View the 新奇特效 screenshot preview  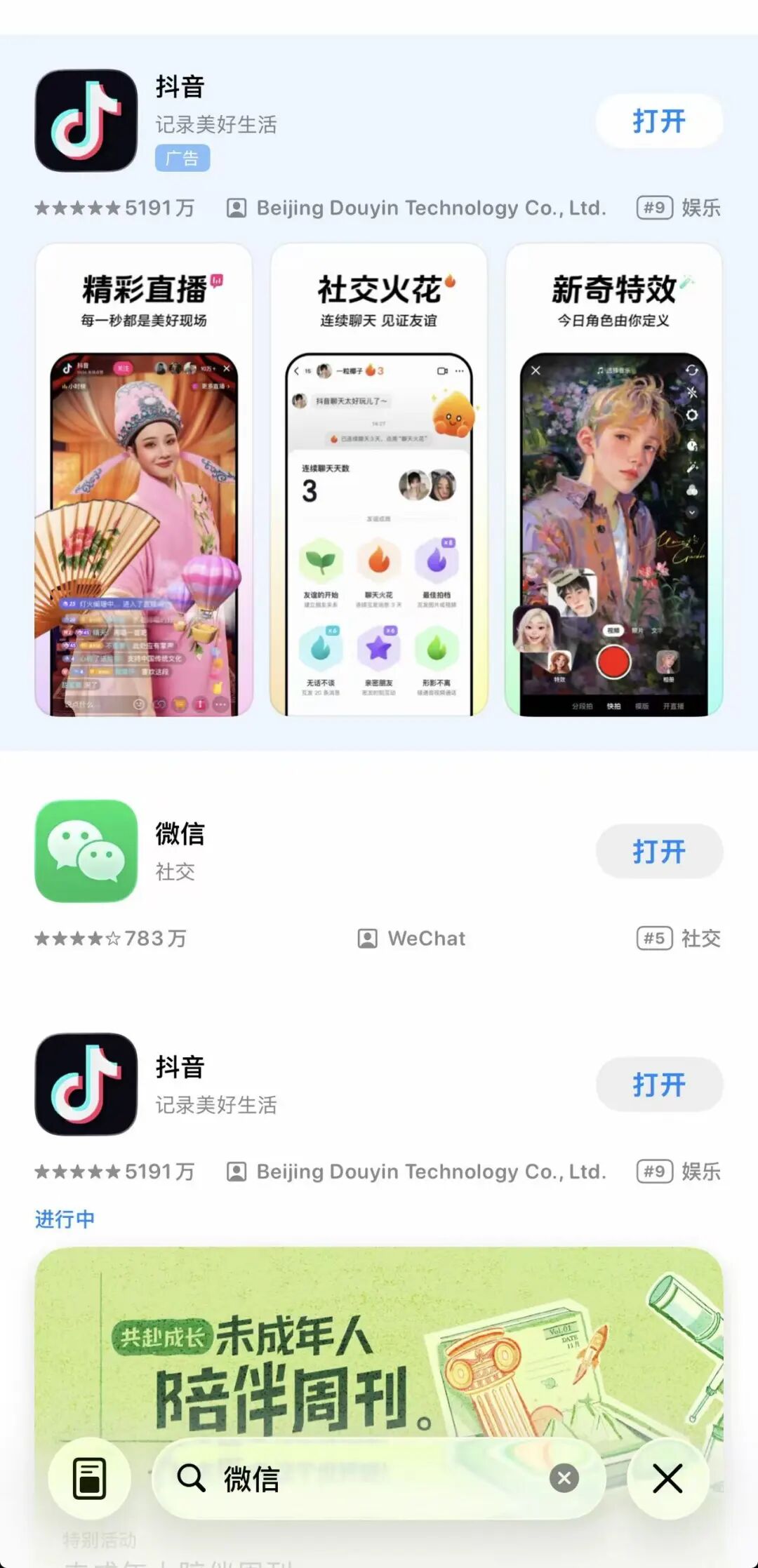point(614,480)
